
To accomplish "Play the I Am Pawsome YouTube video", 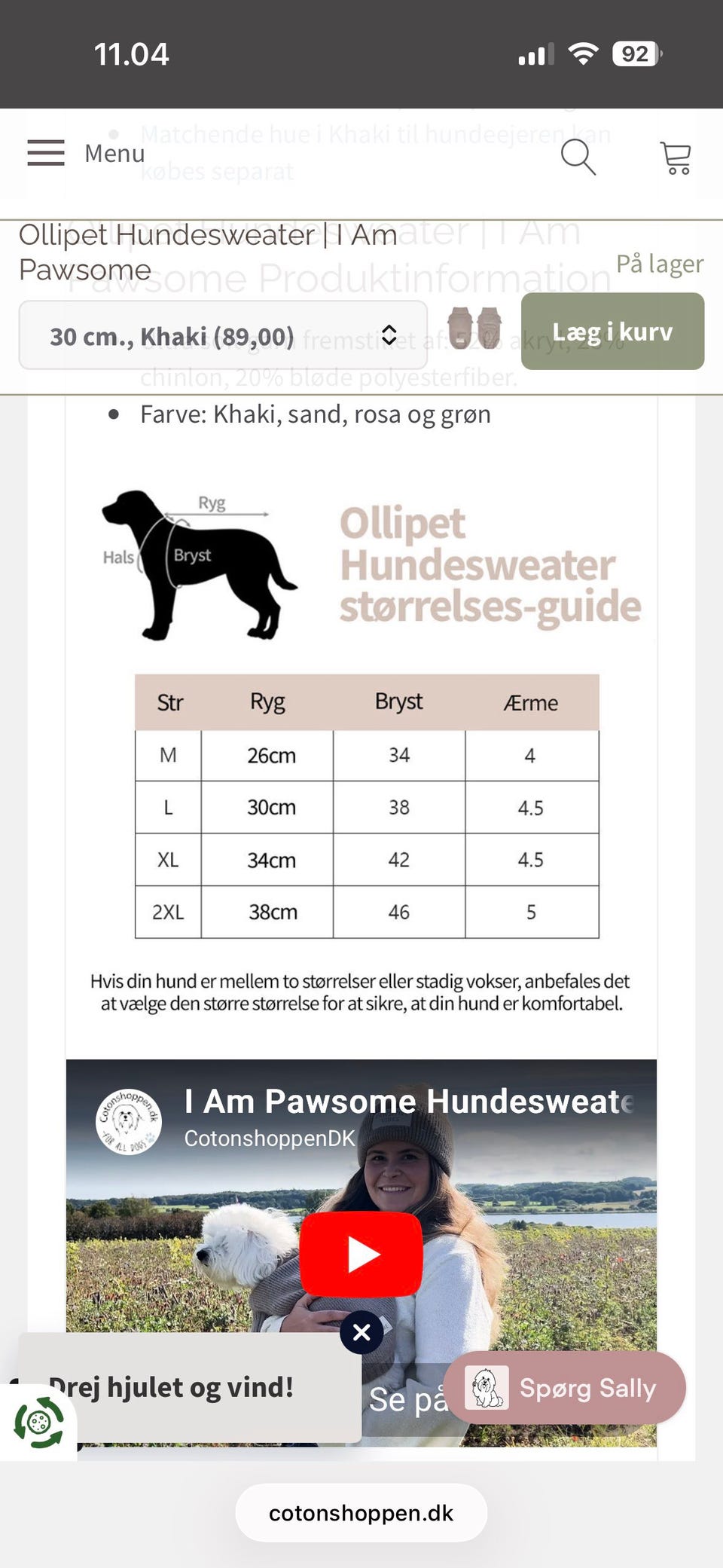I will 361,1255.
